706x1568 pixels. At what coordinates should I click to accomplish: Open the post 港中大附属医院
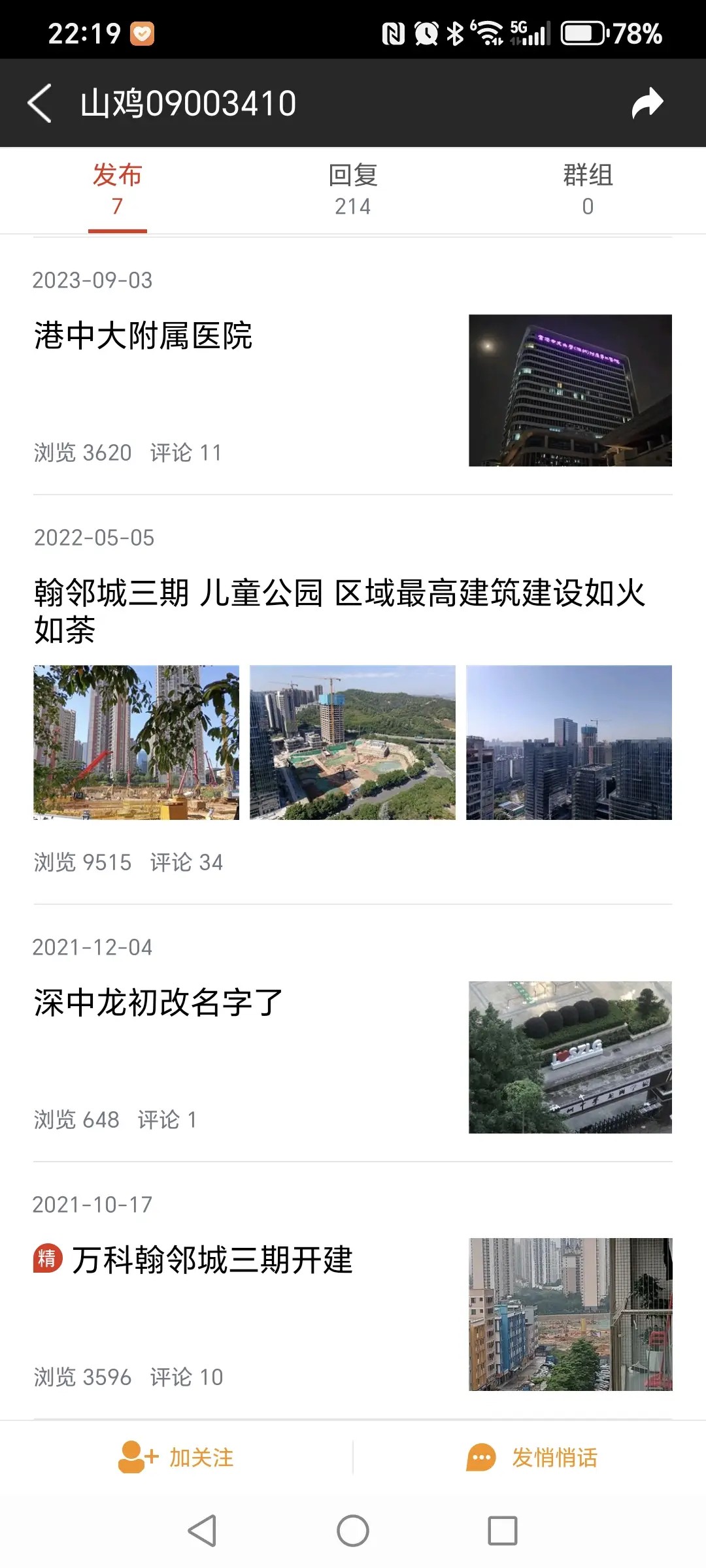pyautogui.click(x=143, y=336)
